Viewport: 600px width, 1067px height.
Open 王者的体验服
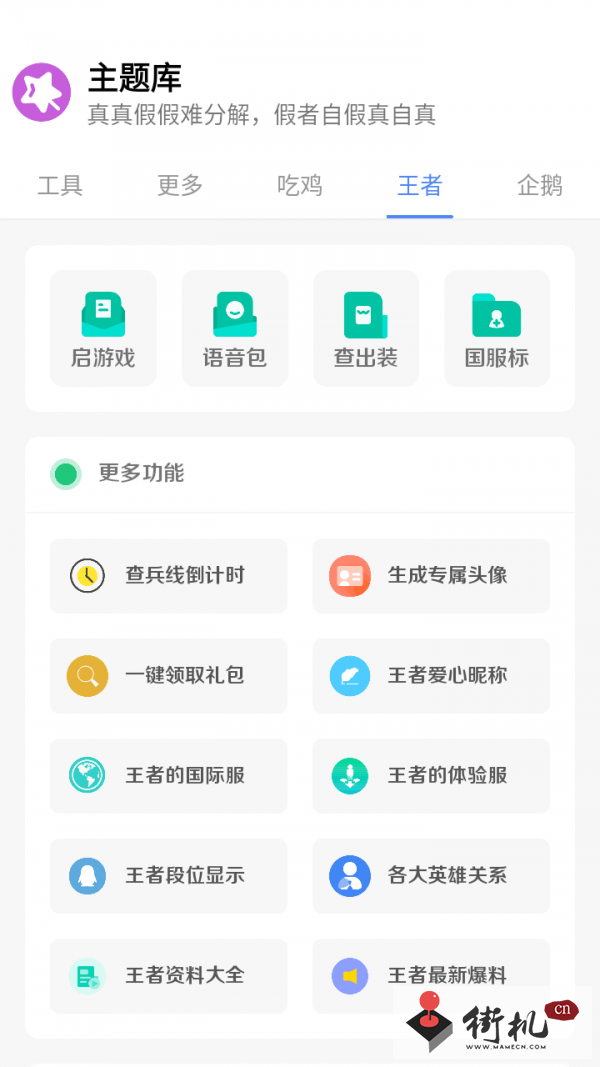point(431,776)
